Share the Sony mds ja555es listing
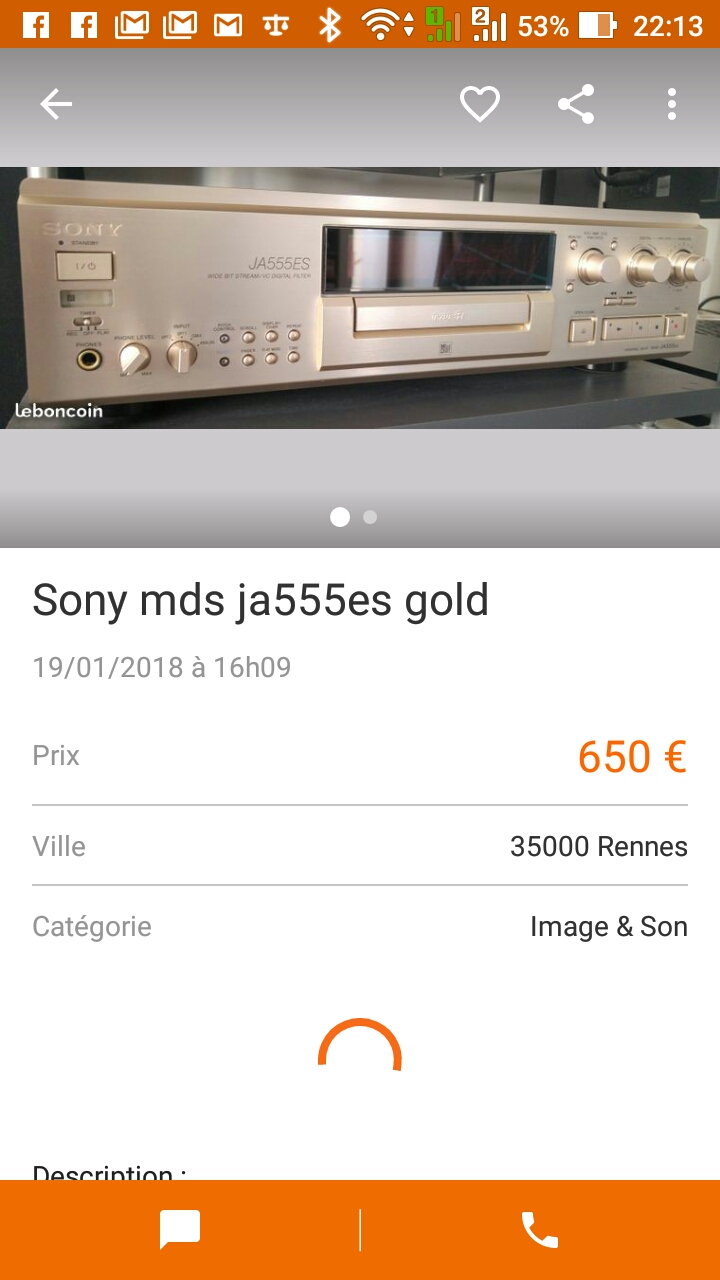The height and width of the screenshot is (1280, 720). click(576, 104)
